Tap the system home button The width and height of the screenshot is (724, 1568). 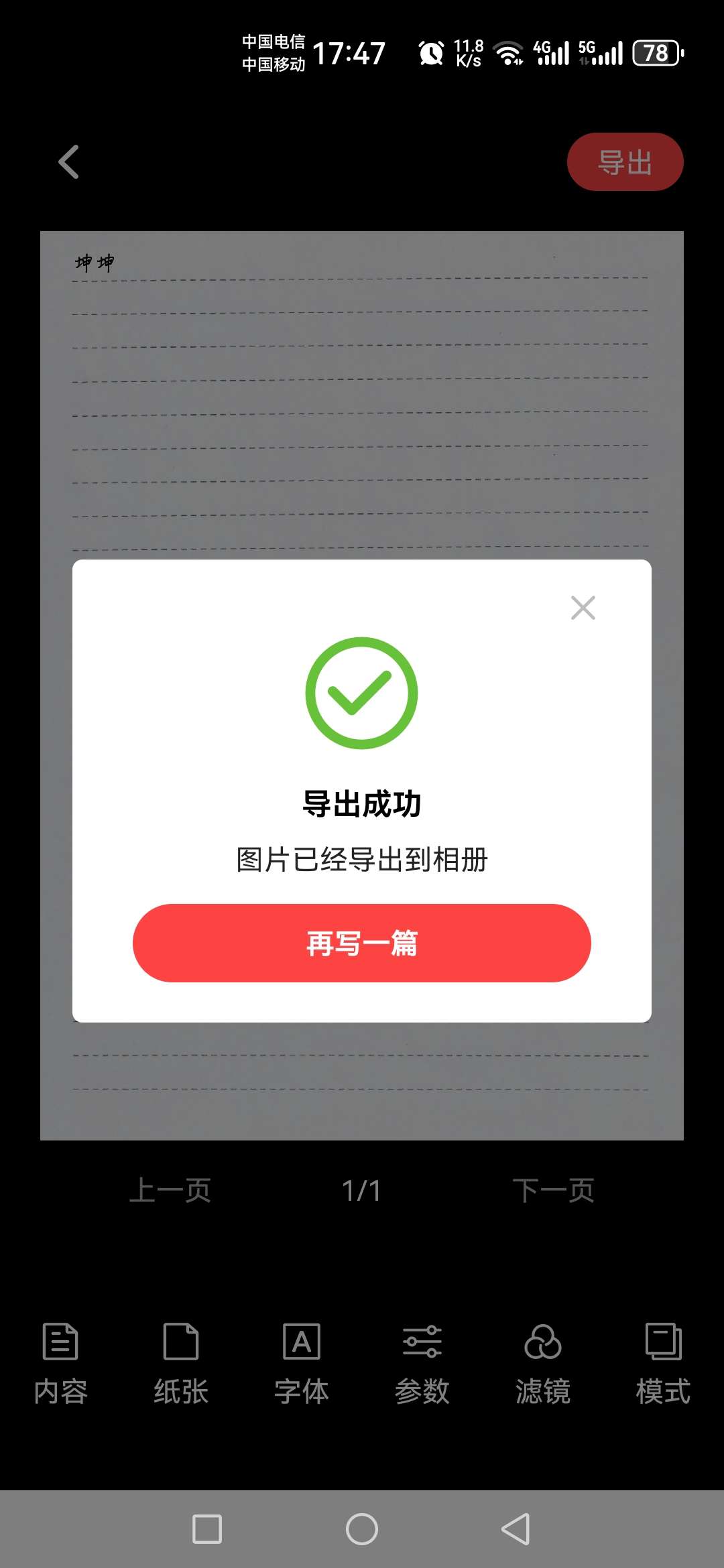pos(362,1529)
